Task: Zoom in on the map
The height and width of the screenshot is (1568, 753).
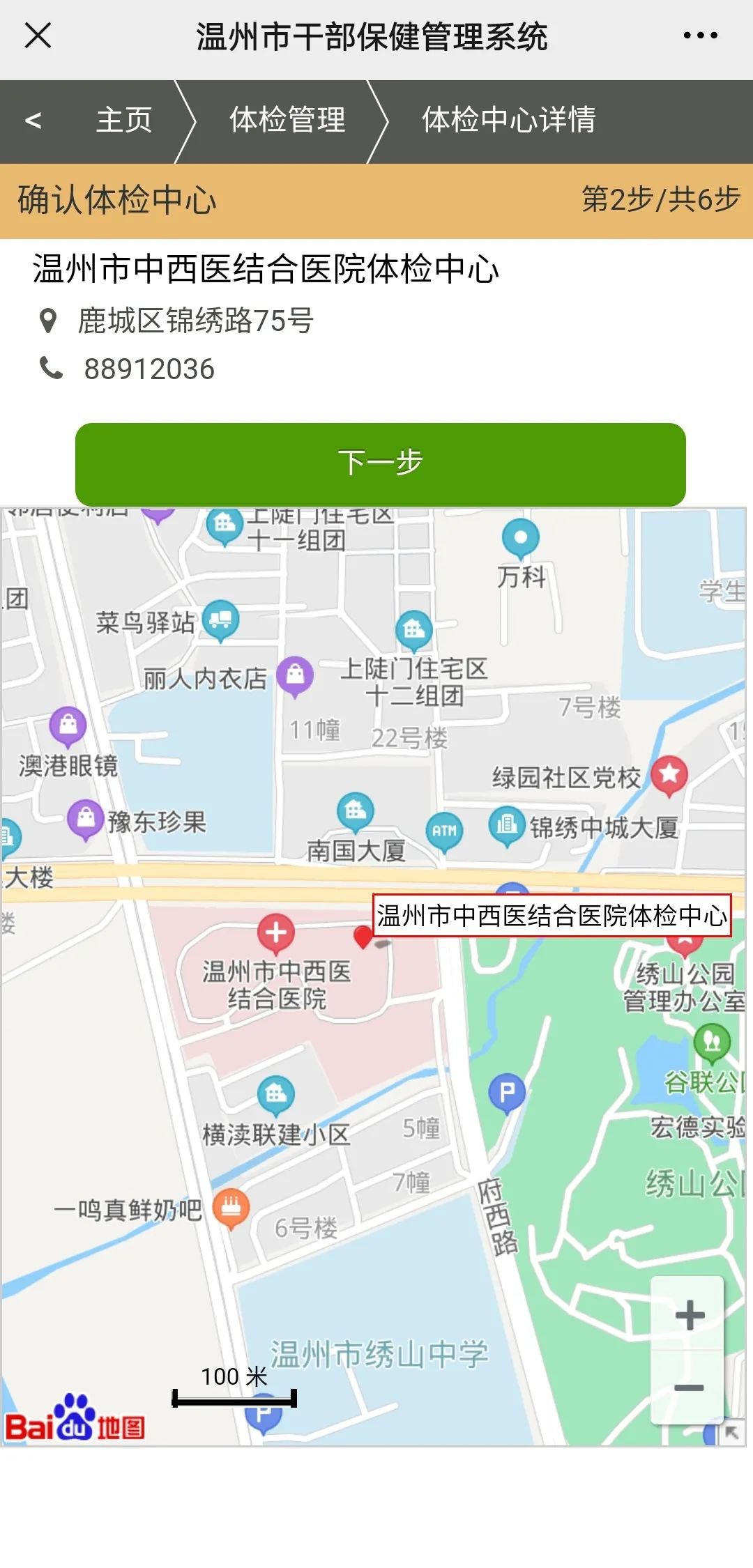Action: (689, 1315)
